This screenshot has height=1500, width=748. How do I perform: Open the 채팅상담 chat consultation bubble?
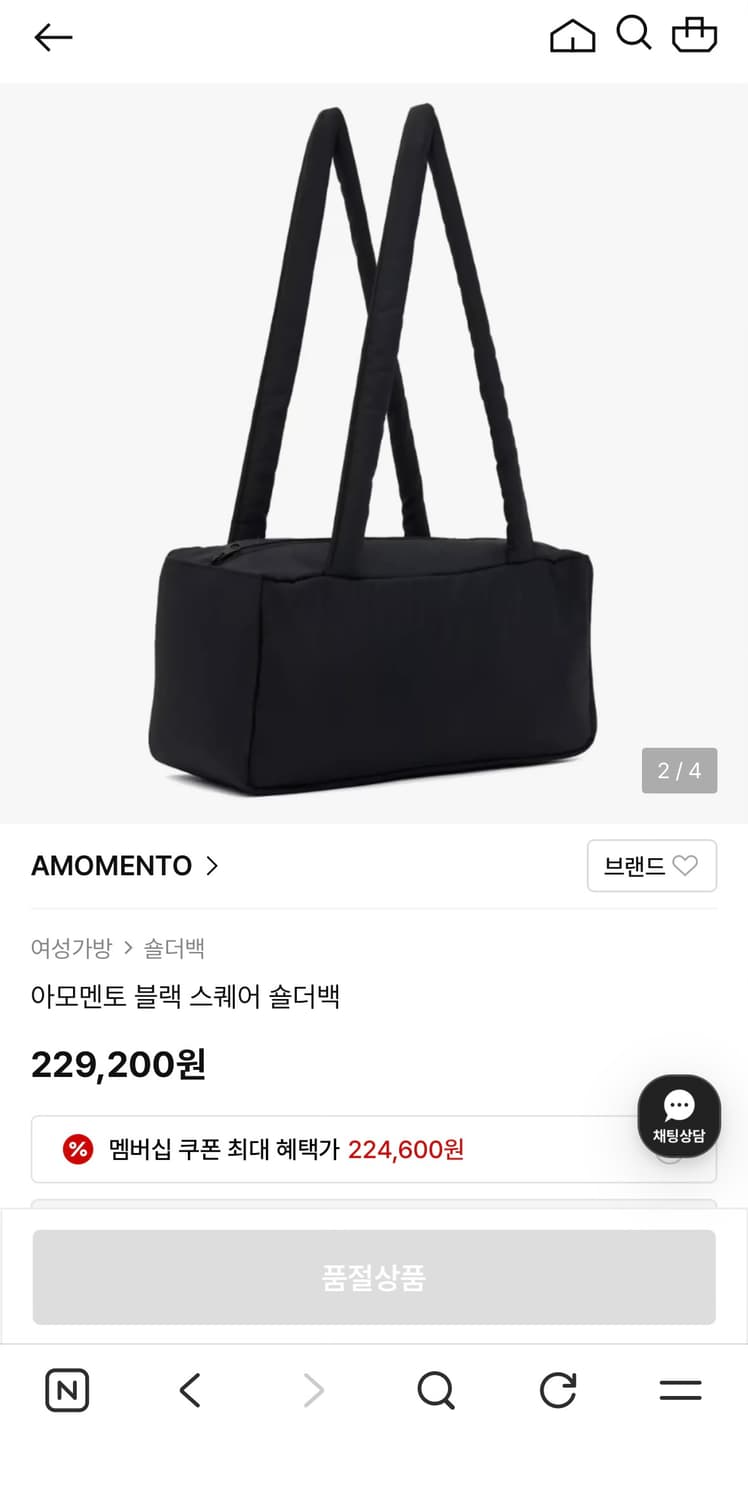pyautogui.click(x=679, y=1113)
